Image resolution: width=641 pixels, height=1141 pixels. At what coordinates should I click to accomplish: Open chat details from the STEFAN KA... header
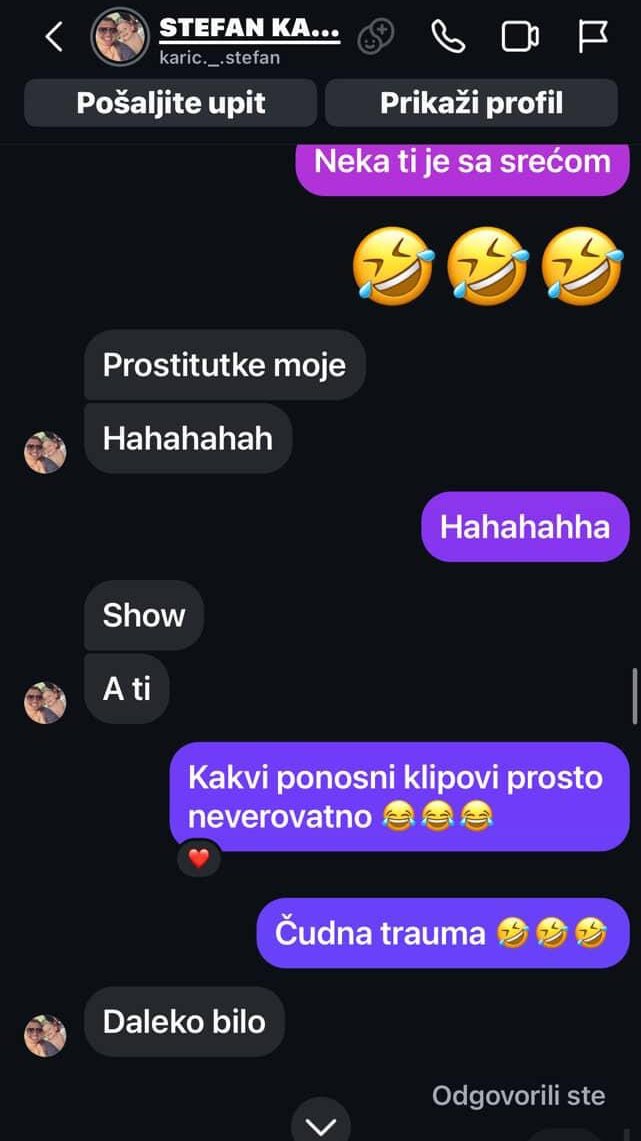pos(248,38)
